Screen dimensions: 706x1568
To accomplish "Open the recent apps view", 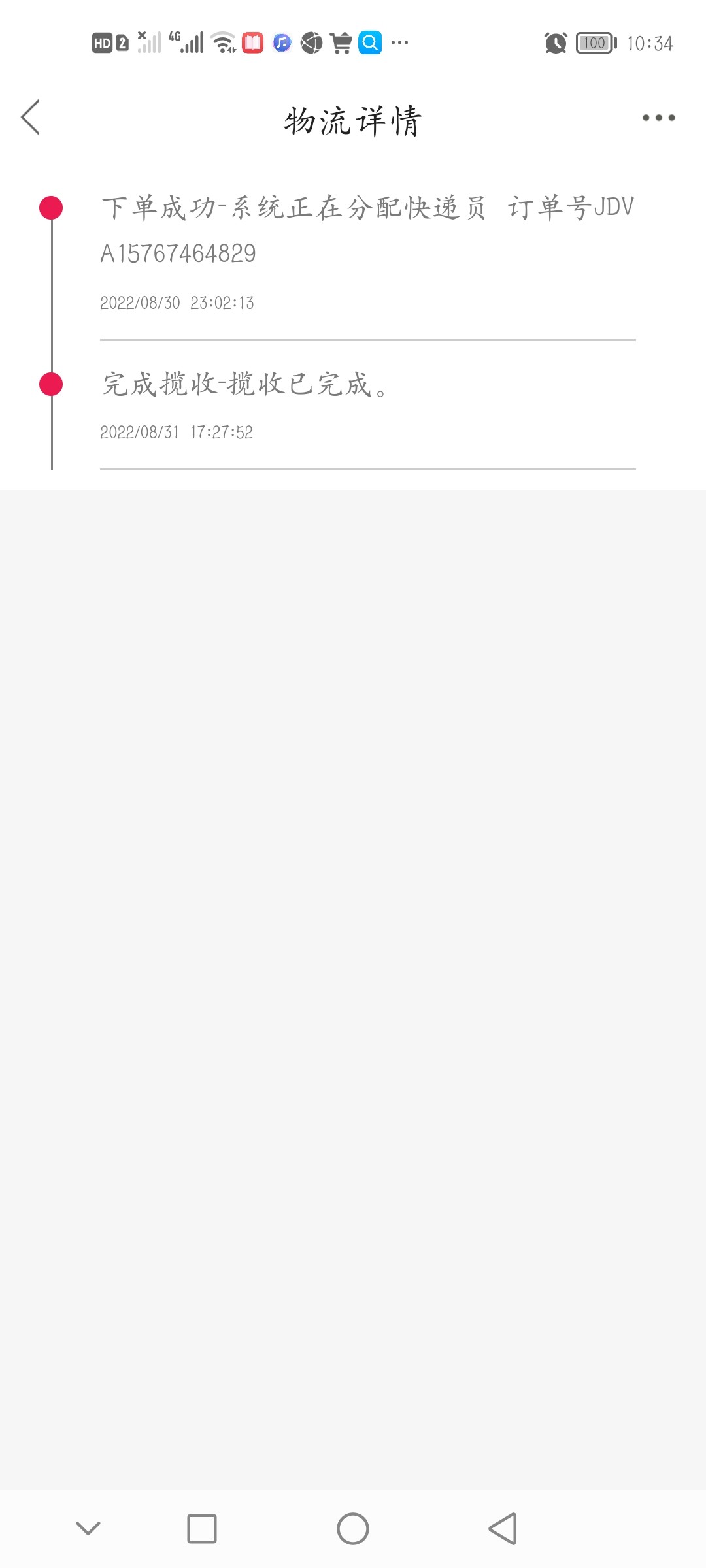I will [202, 1529].
